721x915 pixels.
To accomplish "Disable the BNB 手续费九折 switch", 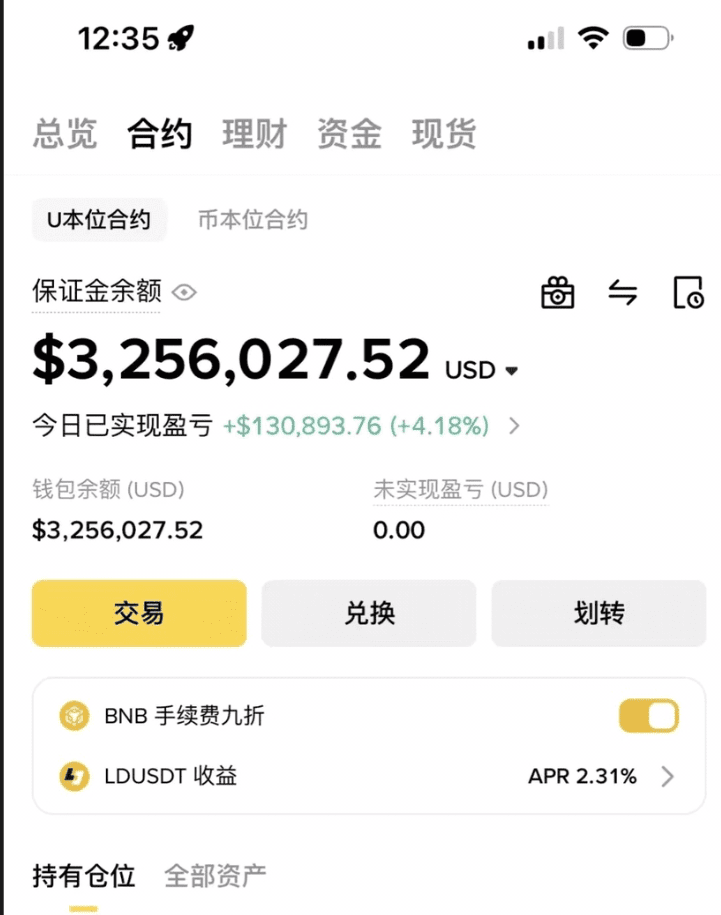I will [x=648, y=716].
